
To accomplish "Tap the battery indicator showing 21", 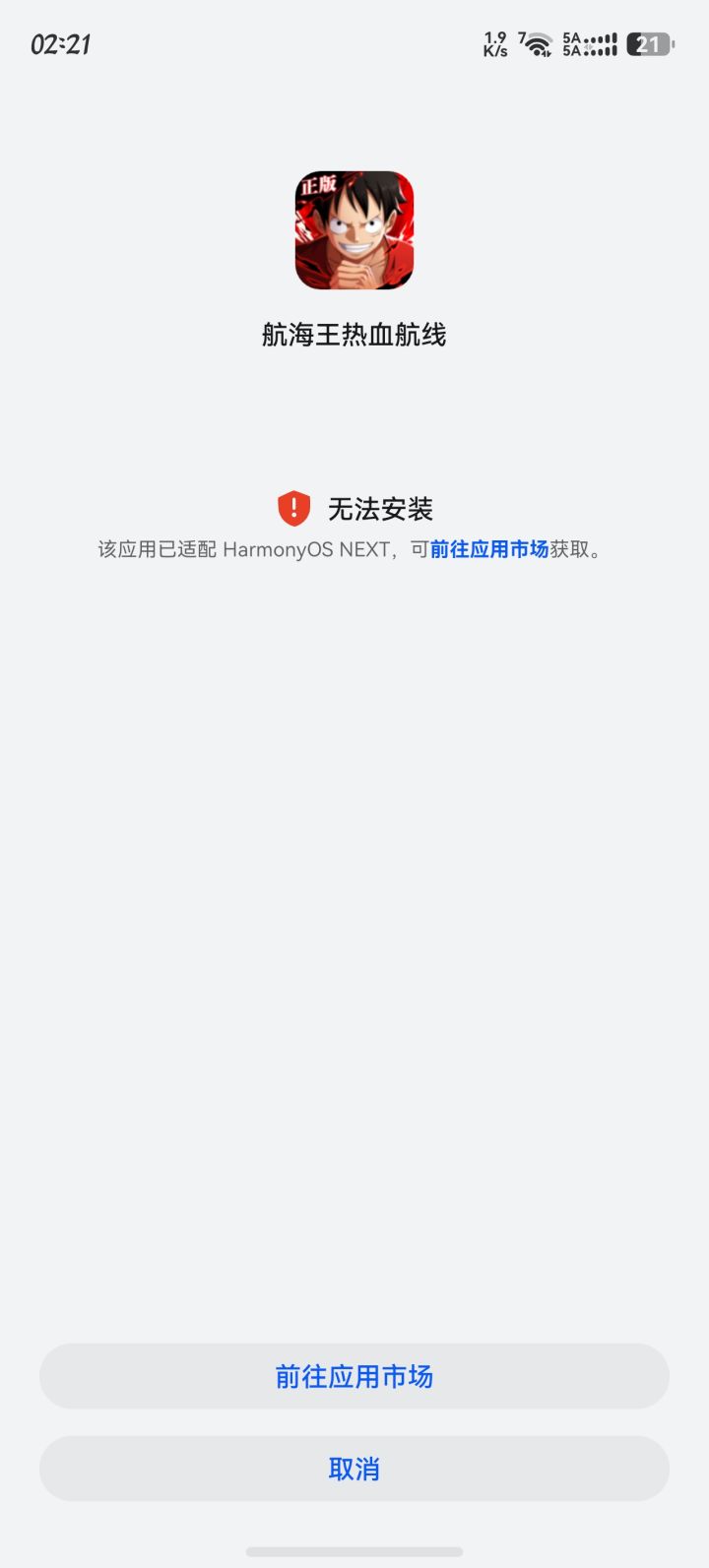I will tap(648, 43).
